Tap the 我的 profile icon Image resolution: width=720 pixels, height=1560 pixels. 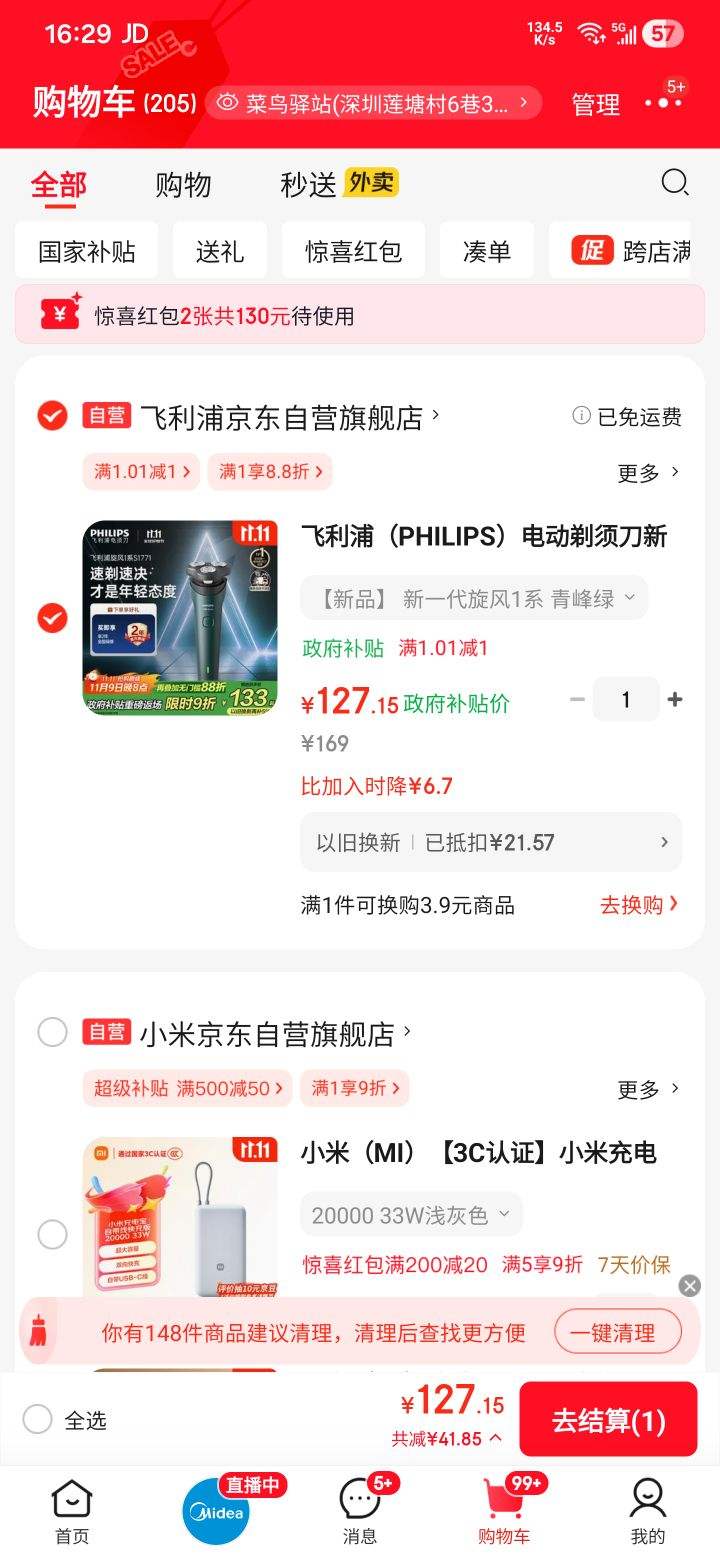[648, 1506]
